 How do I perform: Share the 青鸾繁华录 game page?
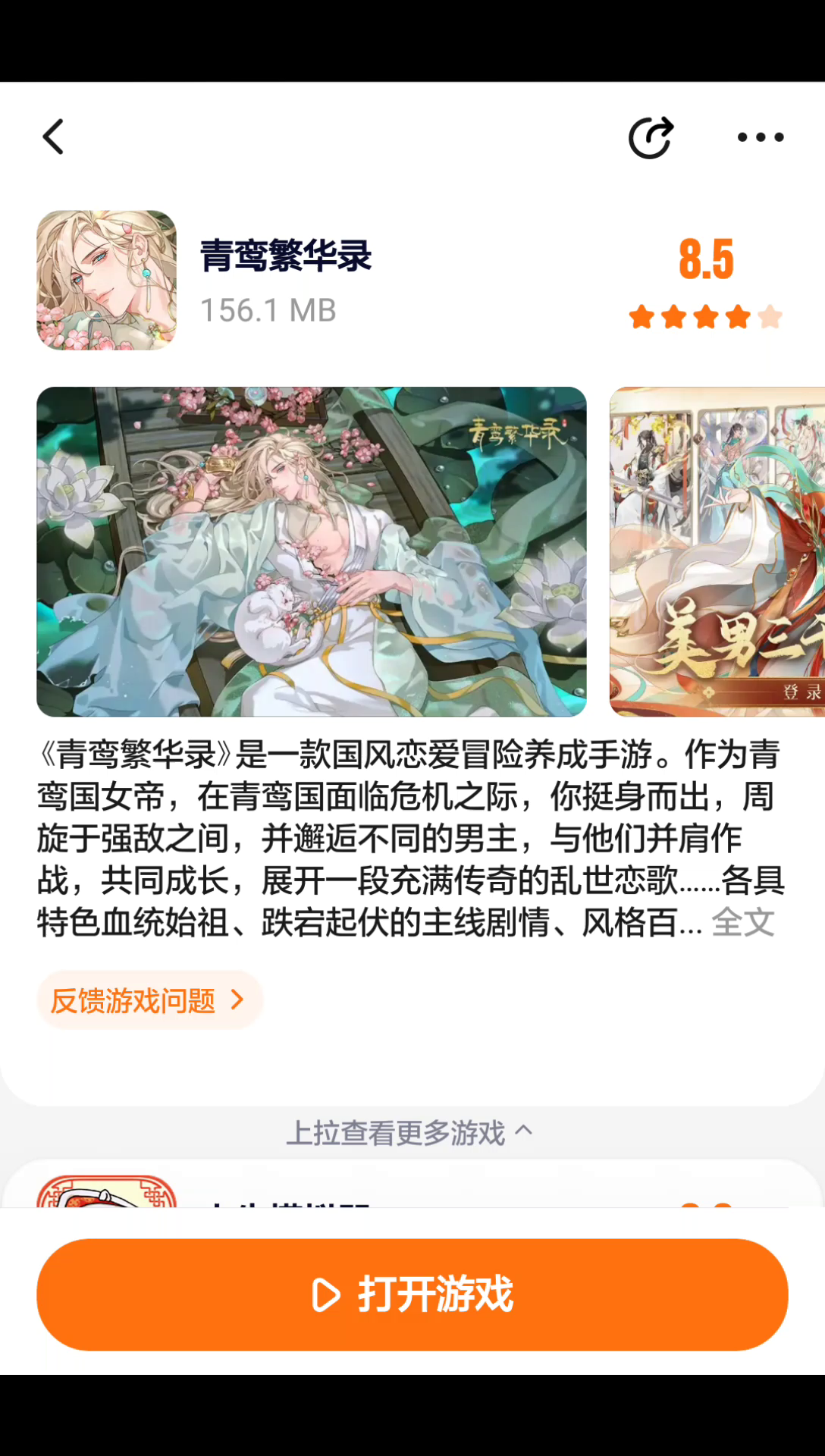pyautogui.click(x=651, y=137)
